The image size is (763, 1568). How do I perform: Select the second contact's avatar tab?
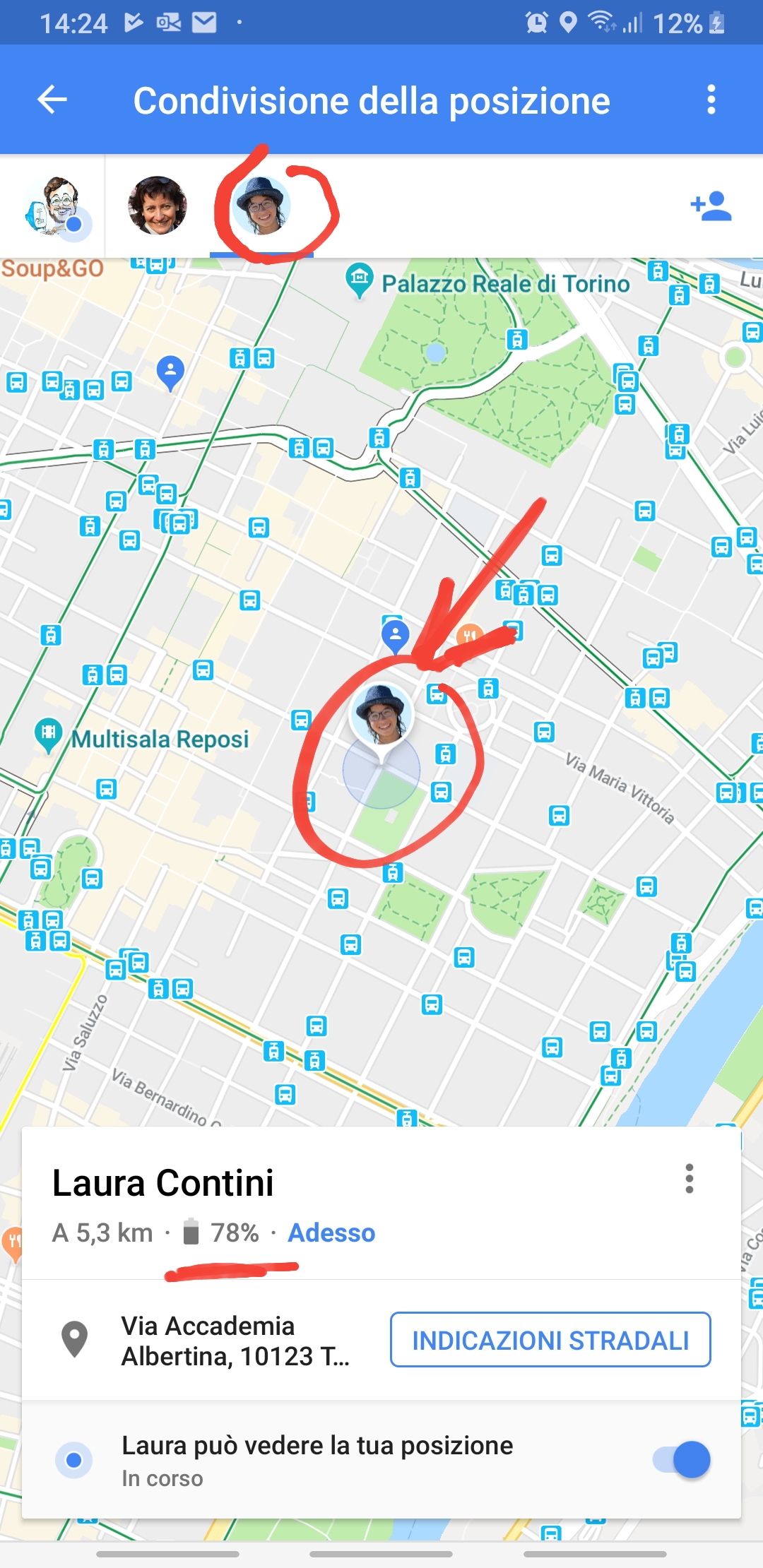point(157,206)
